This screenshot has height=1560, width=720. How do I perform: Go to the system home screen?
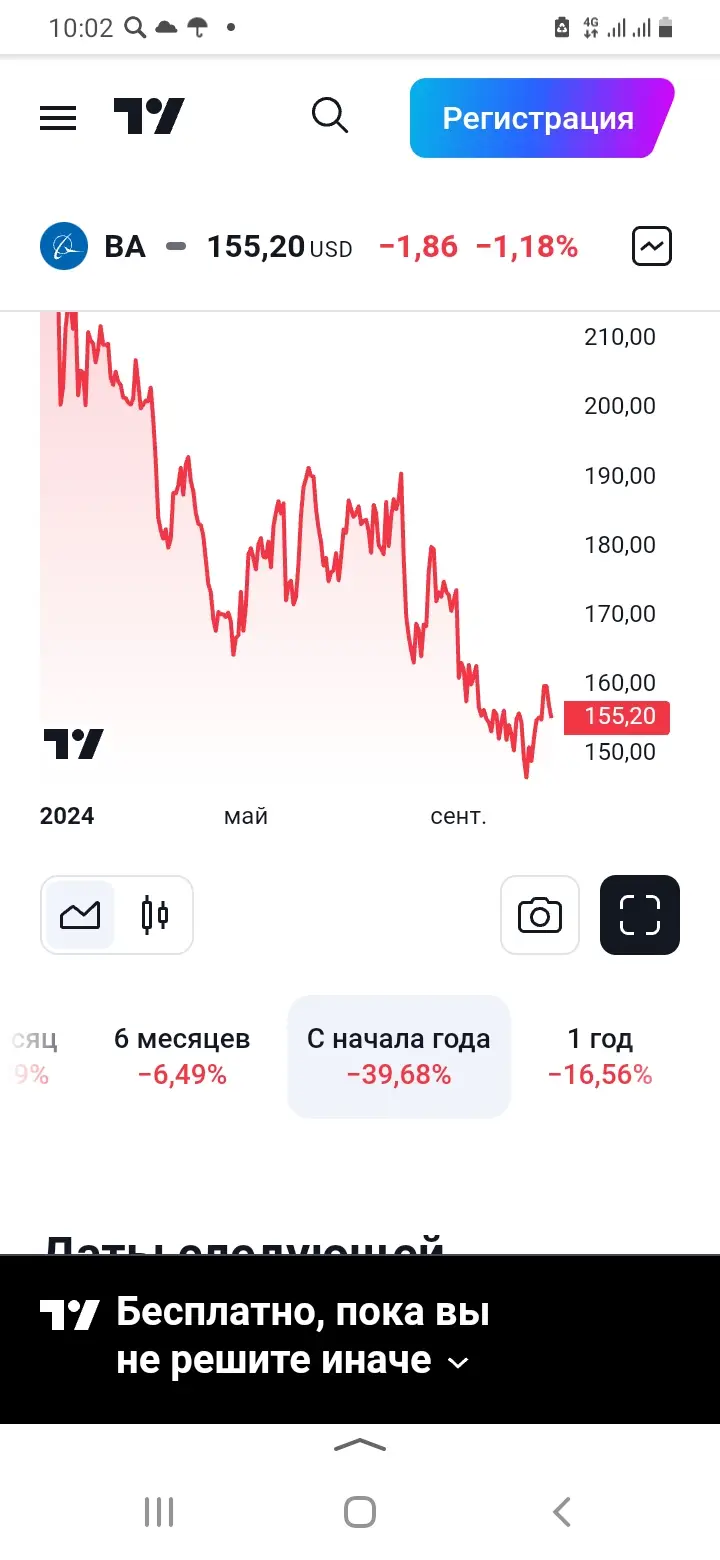(360, 1511)
